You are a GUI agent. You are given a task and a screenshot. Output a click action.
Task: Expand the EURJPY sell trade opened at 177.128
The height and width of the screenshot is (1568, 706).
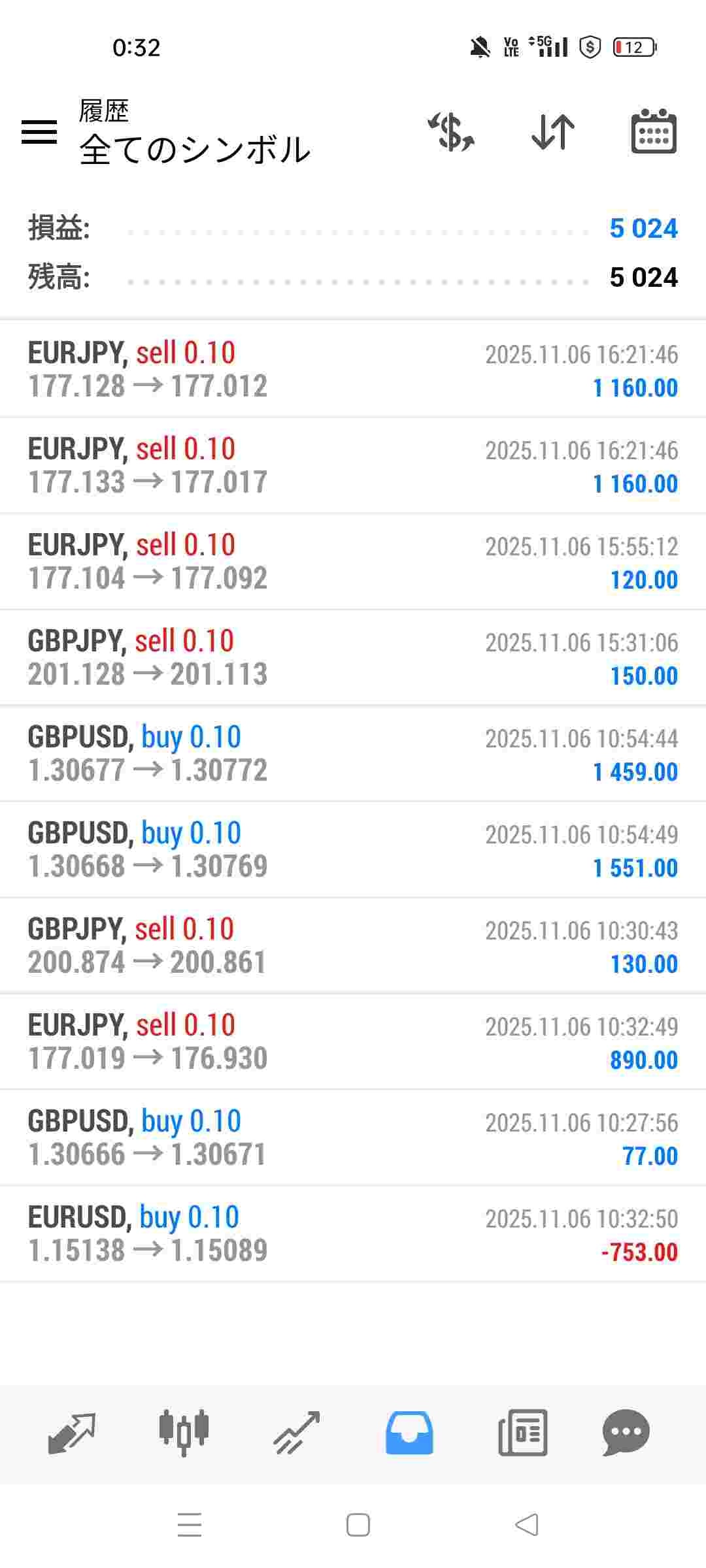point(353,370)
